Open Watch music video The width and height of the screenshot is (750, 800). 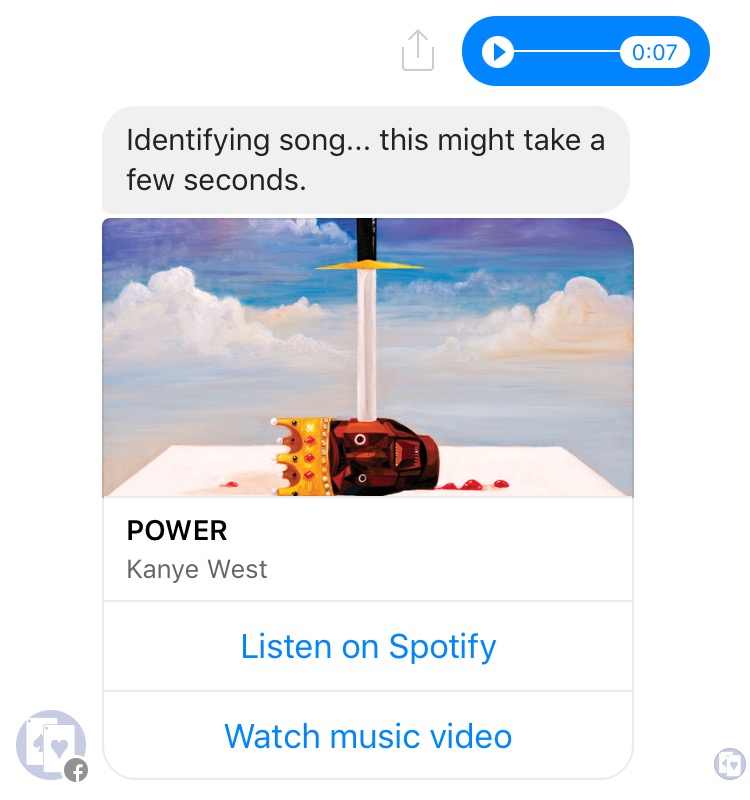368,736
